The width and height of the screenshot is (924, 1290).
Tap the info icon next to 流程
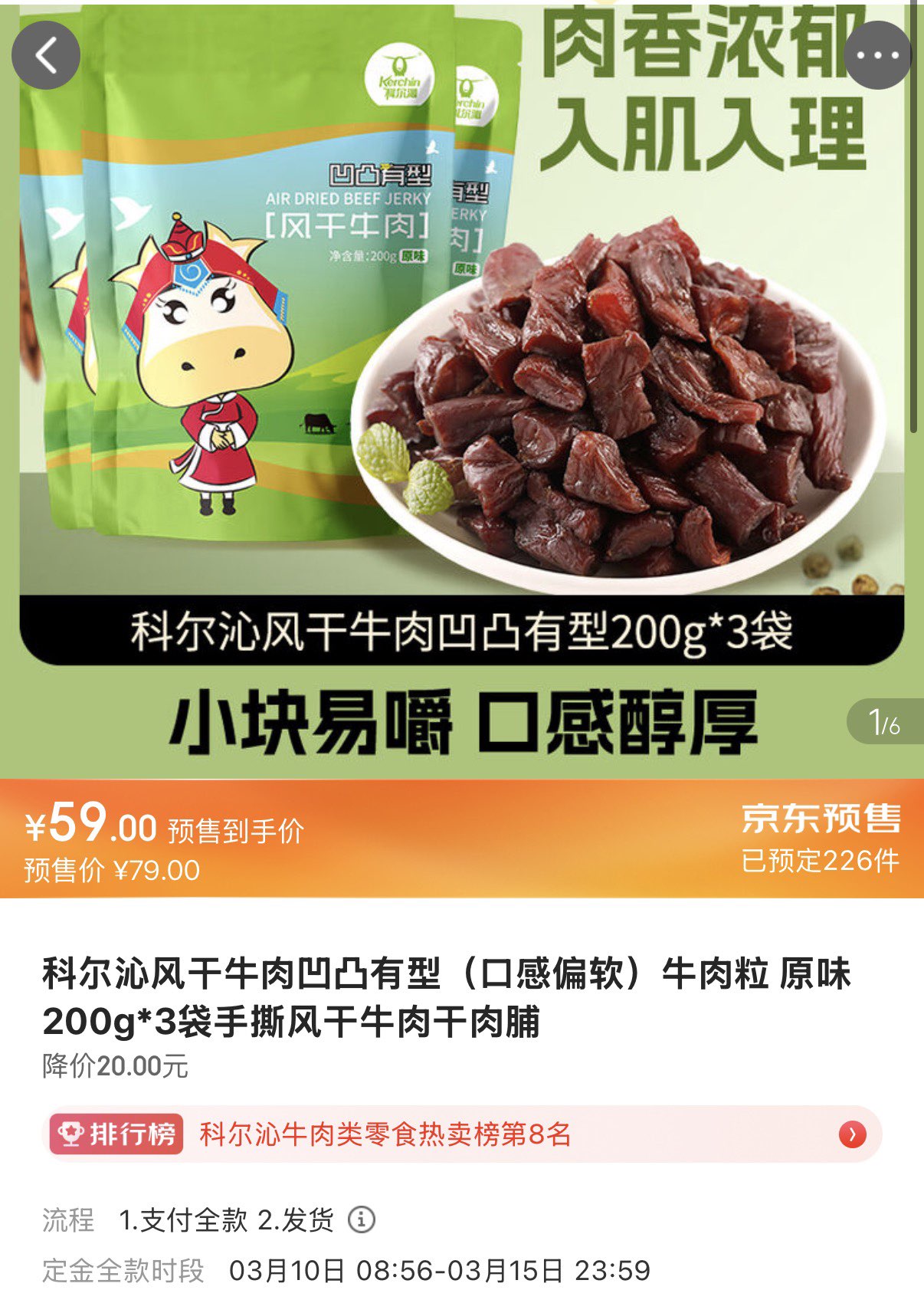point(362,1219)
